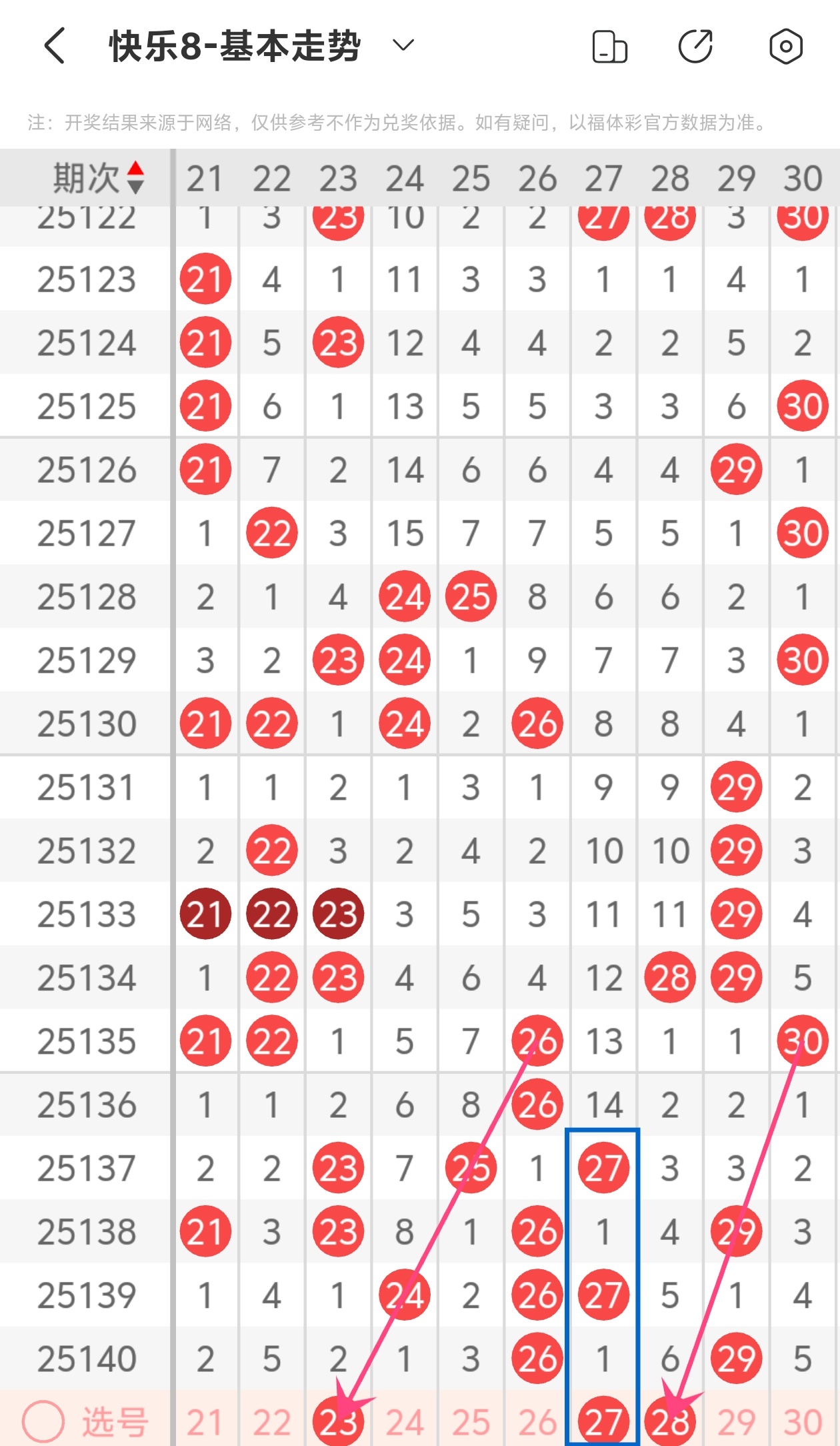This screenshot has height=1446, width=840.
Task: Deselect number 23 in the 选号 row
Action: click(338, 1423)
